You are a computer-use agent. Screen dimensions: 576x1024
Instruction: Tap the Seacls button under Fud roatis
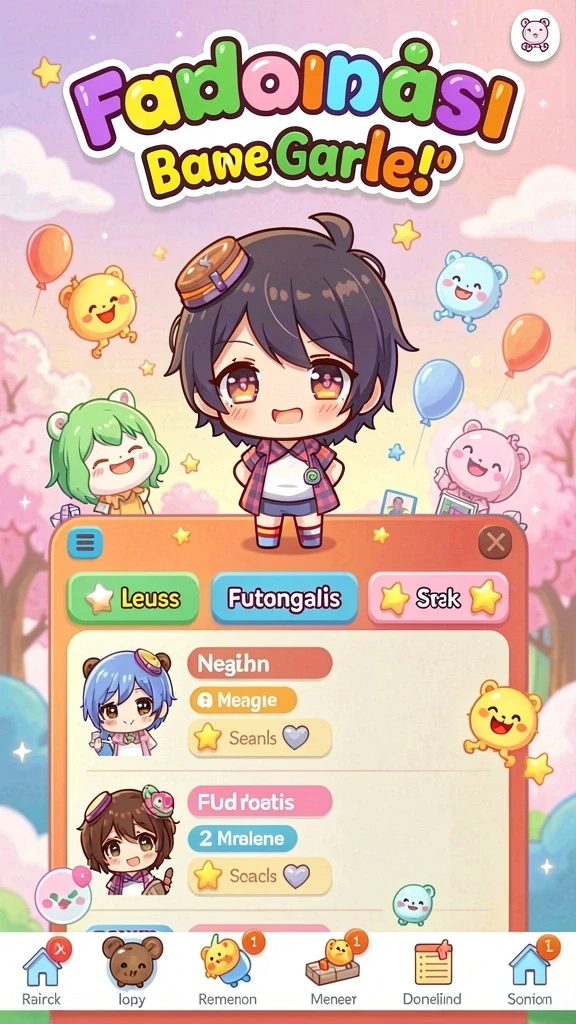click(x=260, y=876)
